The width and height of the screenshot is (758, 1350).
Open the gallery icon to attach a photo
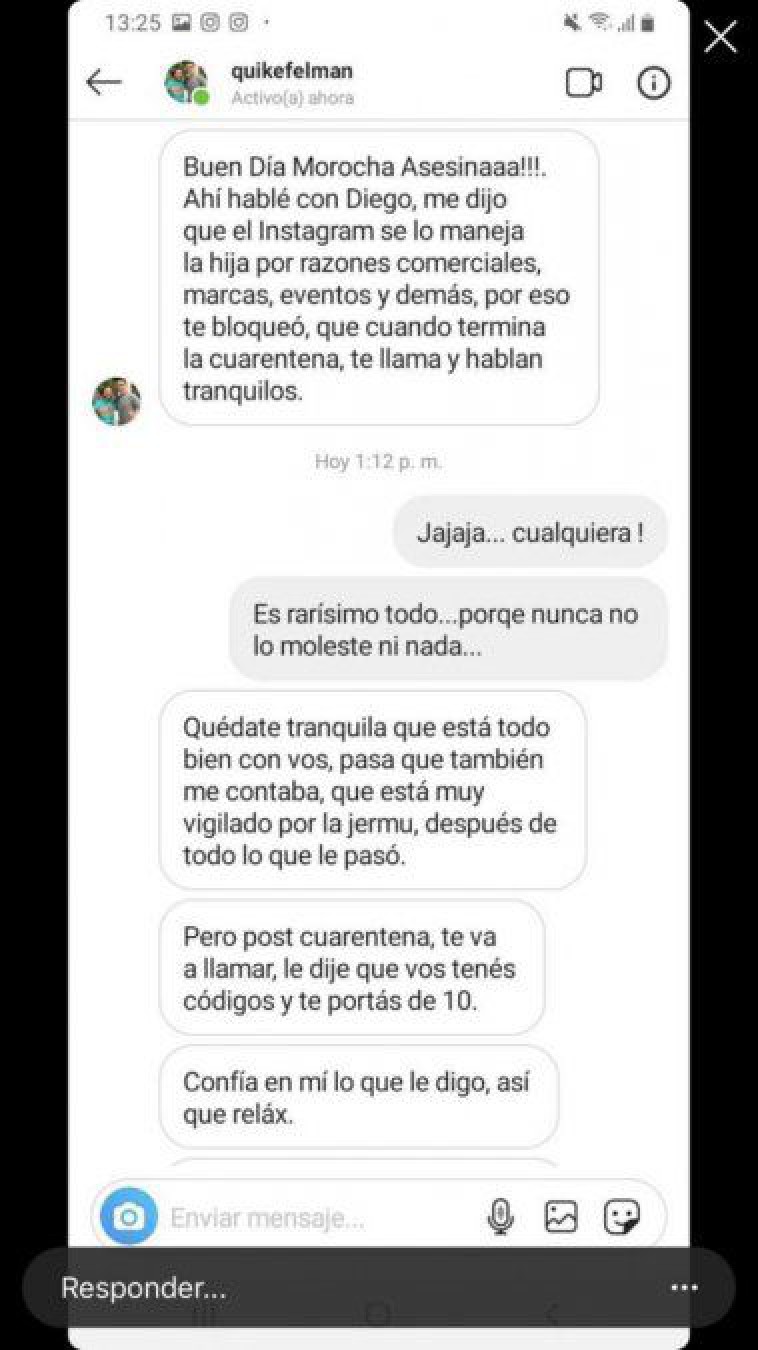tap(561, 1216)
